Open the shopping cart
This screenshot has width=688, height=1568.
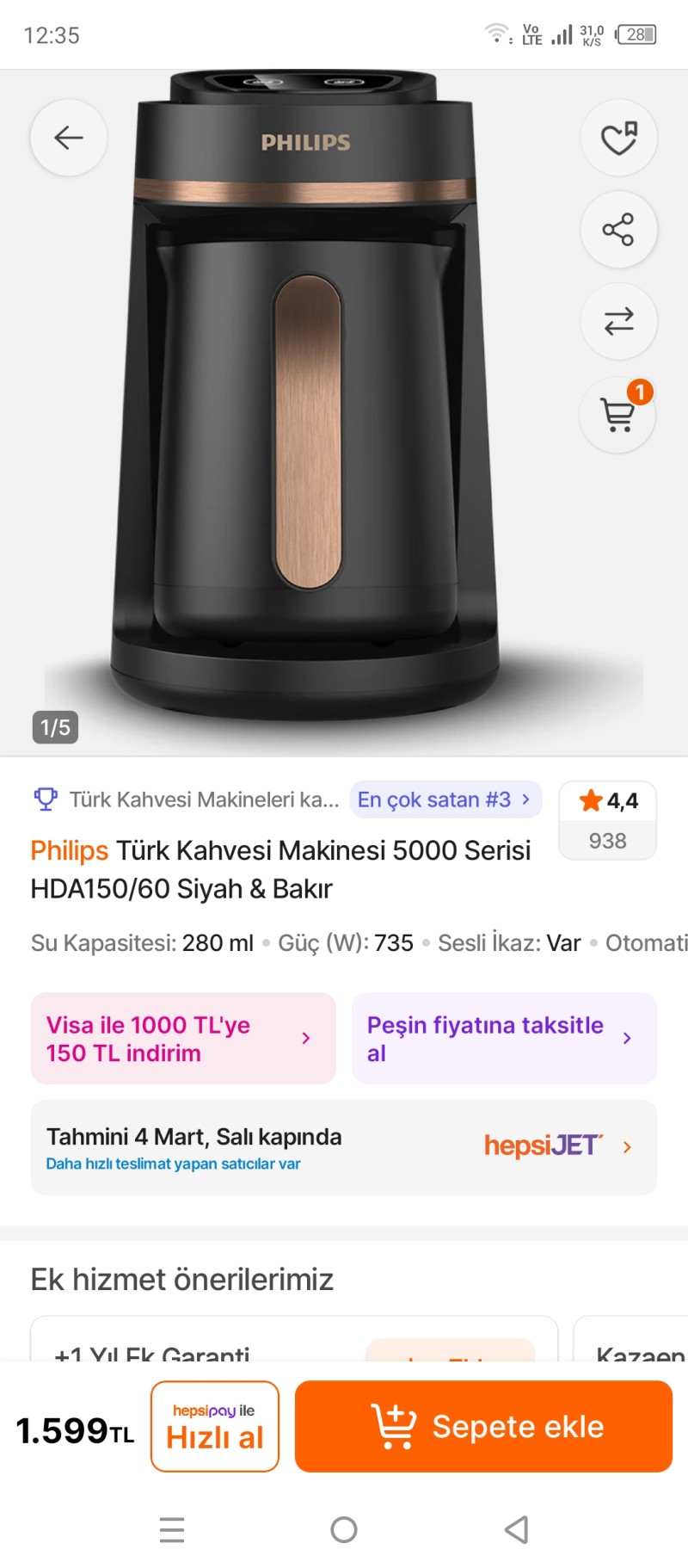tap(618, 415)
